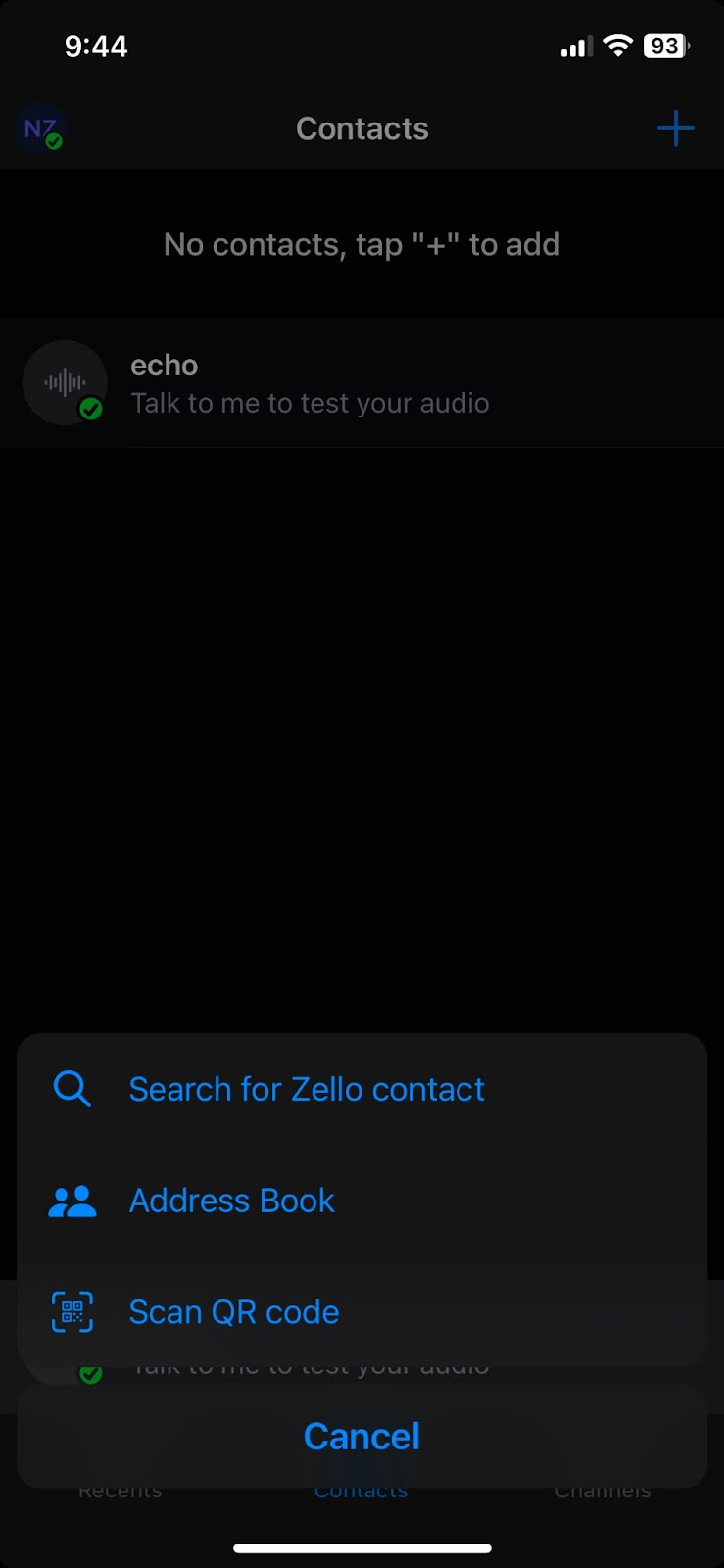724x1568 pixels.
Task: Cancel the add contact sheet
Action: pos(362,1437)
